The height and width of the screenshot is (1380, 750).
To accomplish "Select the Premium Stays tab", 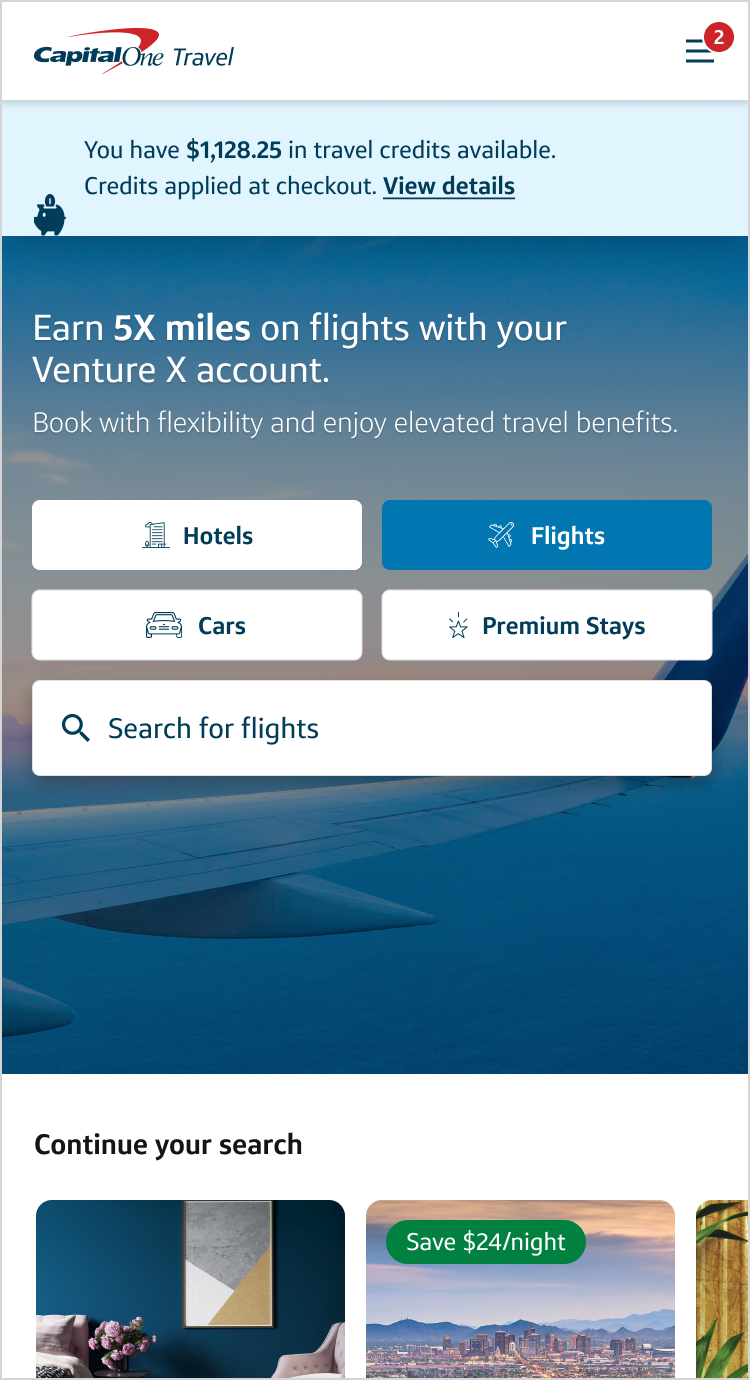I will [x=546, y=625].
